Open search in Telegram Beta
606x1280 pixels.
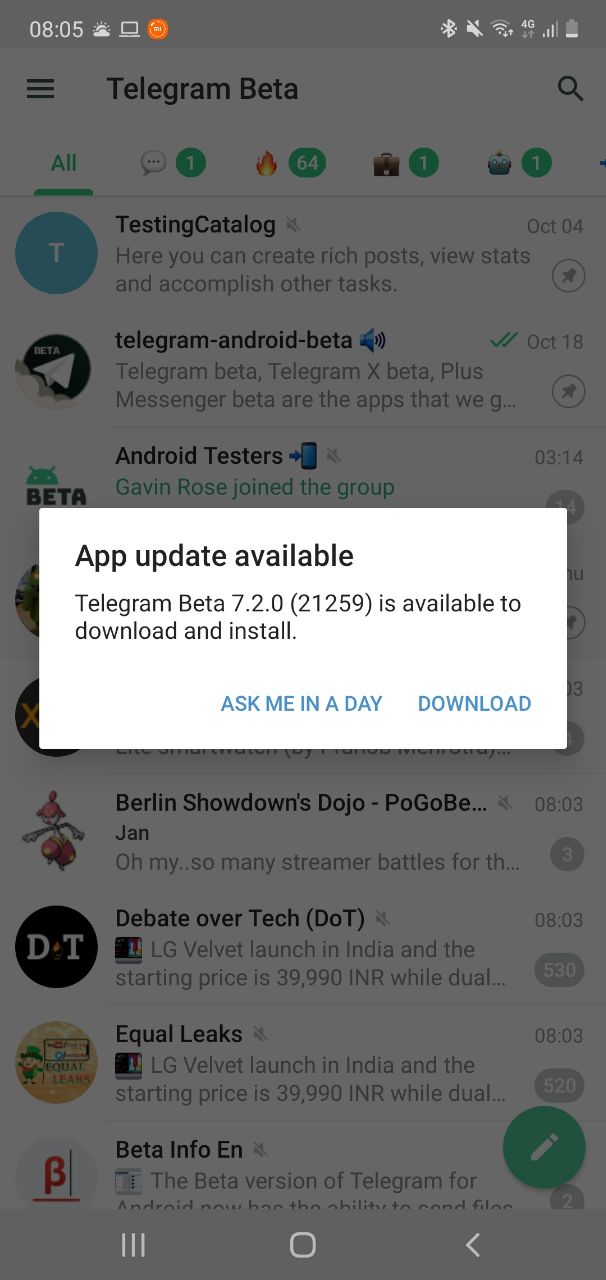(570, 89)
